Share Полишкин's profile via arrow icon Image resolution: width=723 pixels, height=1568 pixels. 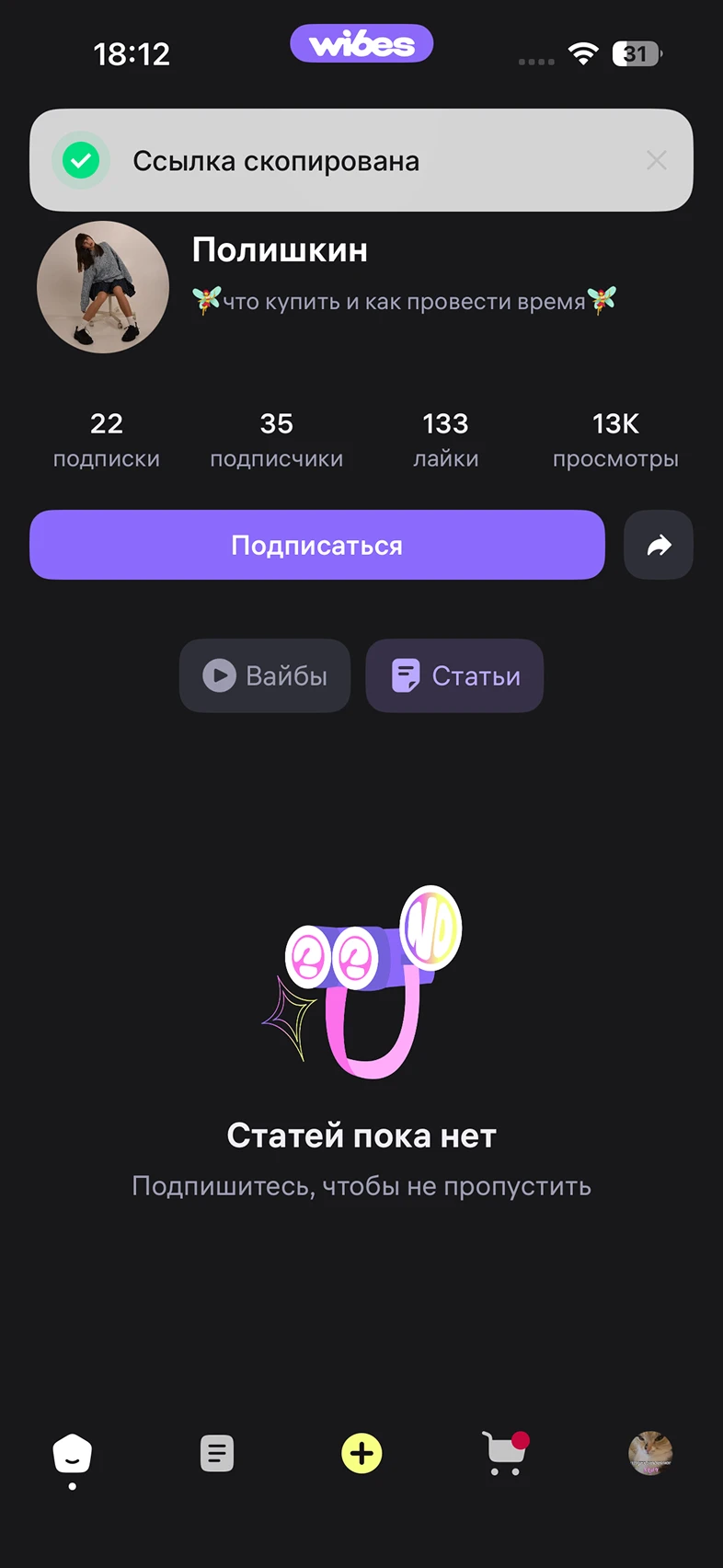[x=659, y=545]
